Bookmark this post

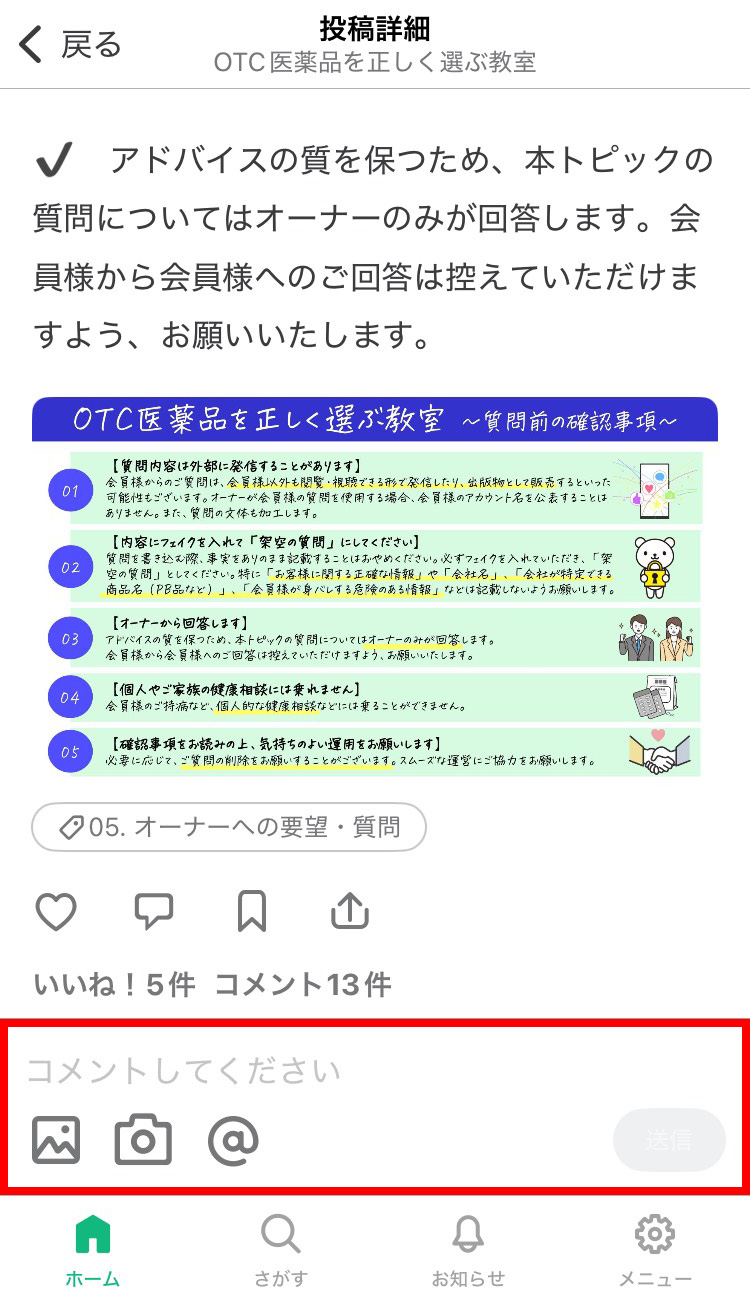pyautogui.click(x=251, y=911)
